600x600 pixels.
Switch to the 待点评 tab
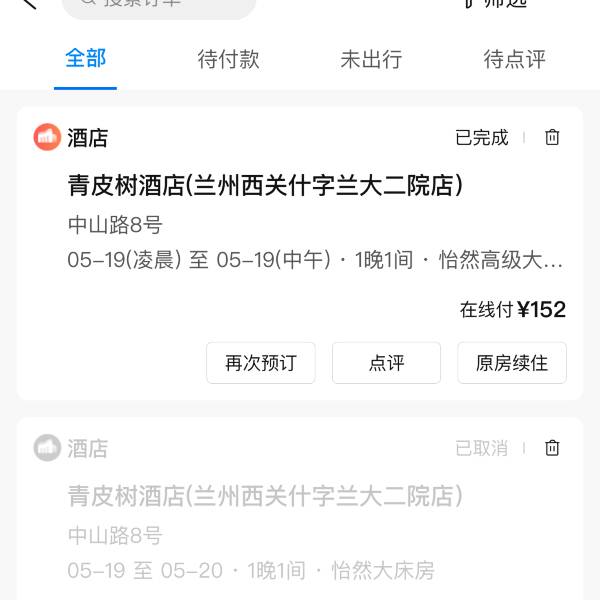514,59
